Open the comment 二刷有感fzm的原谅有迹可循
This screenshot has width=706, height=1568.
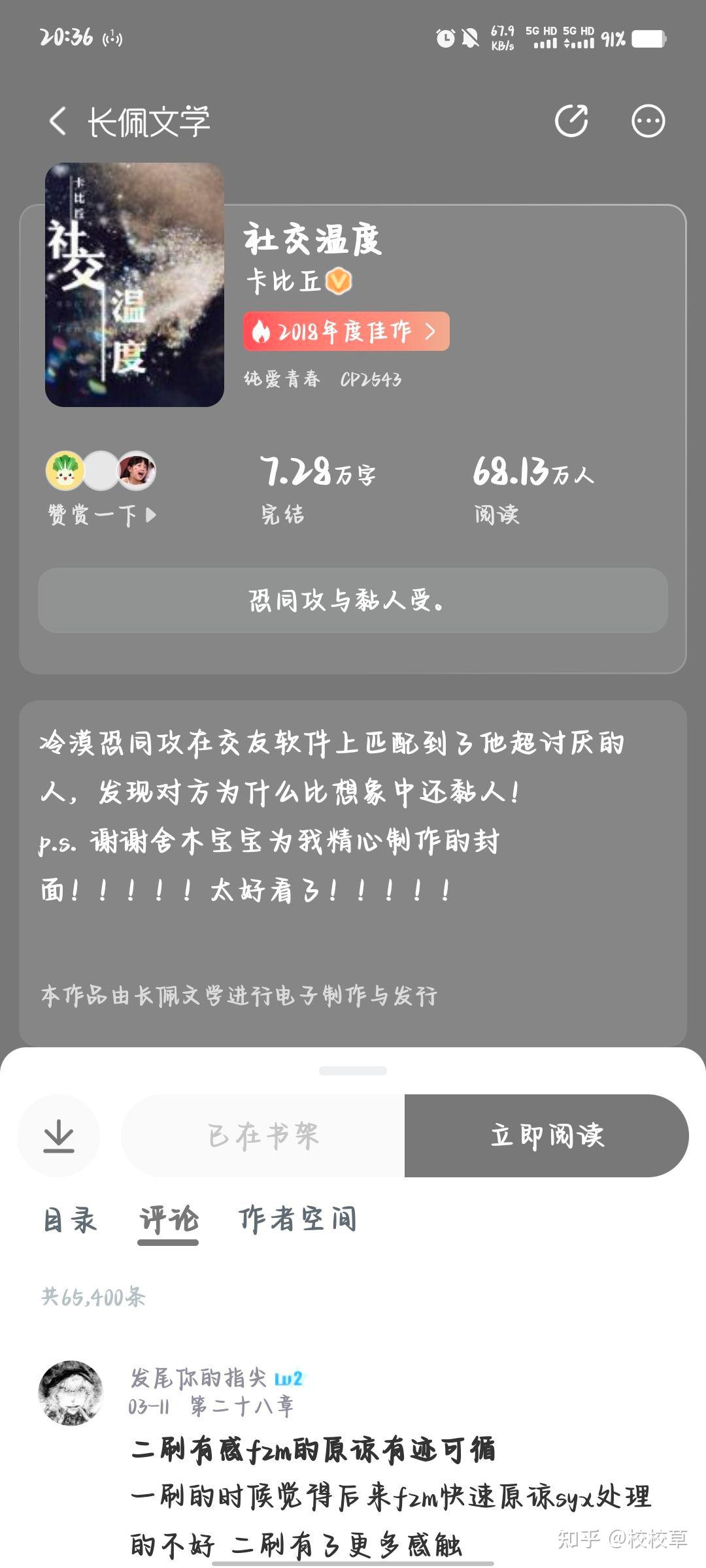coord(314,1450)
